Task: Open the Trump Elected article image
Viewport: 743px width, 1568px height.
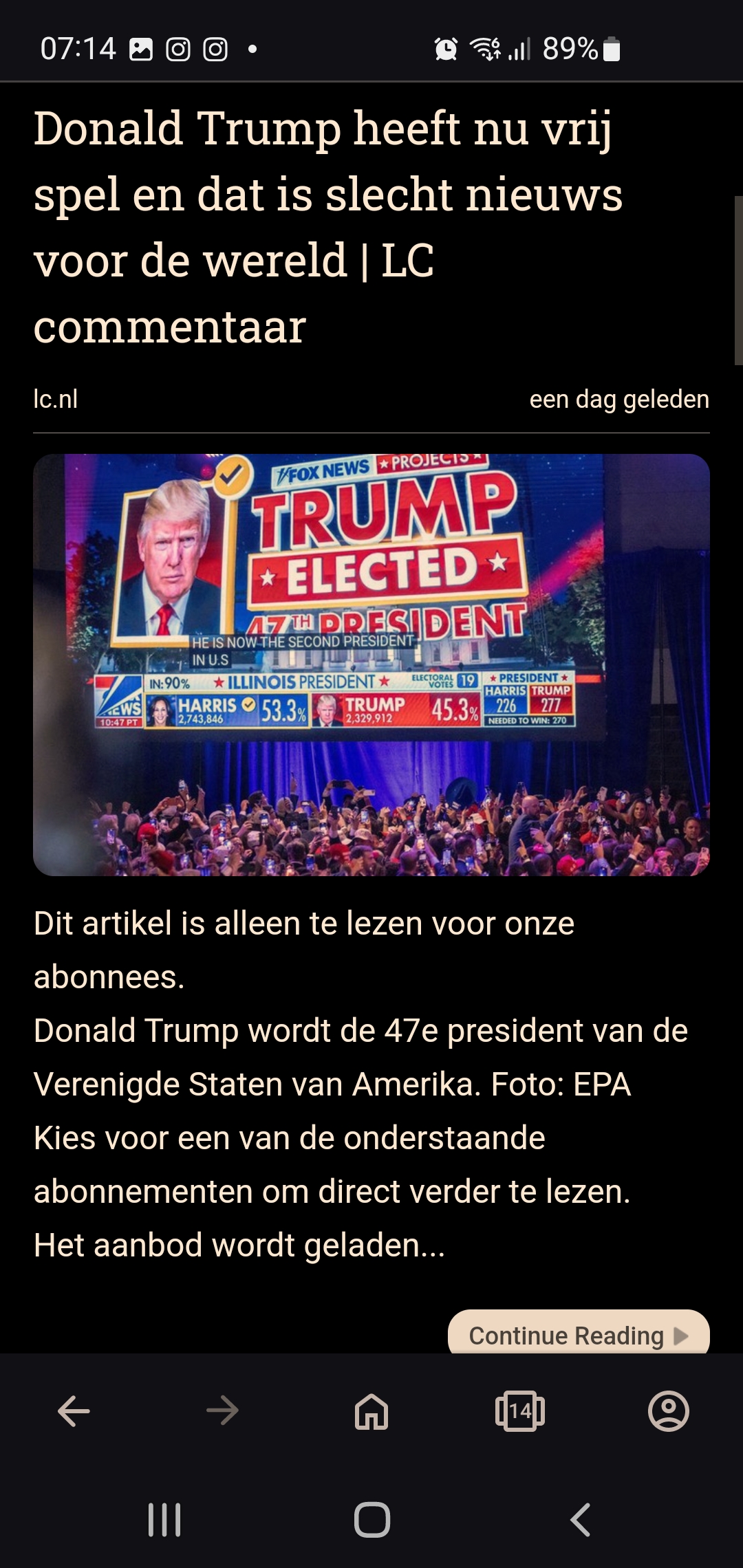Action: pyautogui.click(x=371, y=664)
